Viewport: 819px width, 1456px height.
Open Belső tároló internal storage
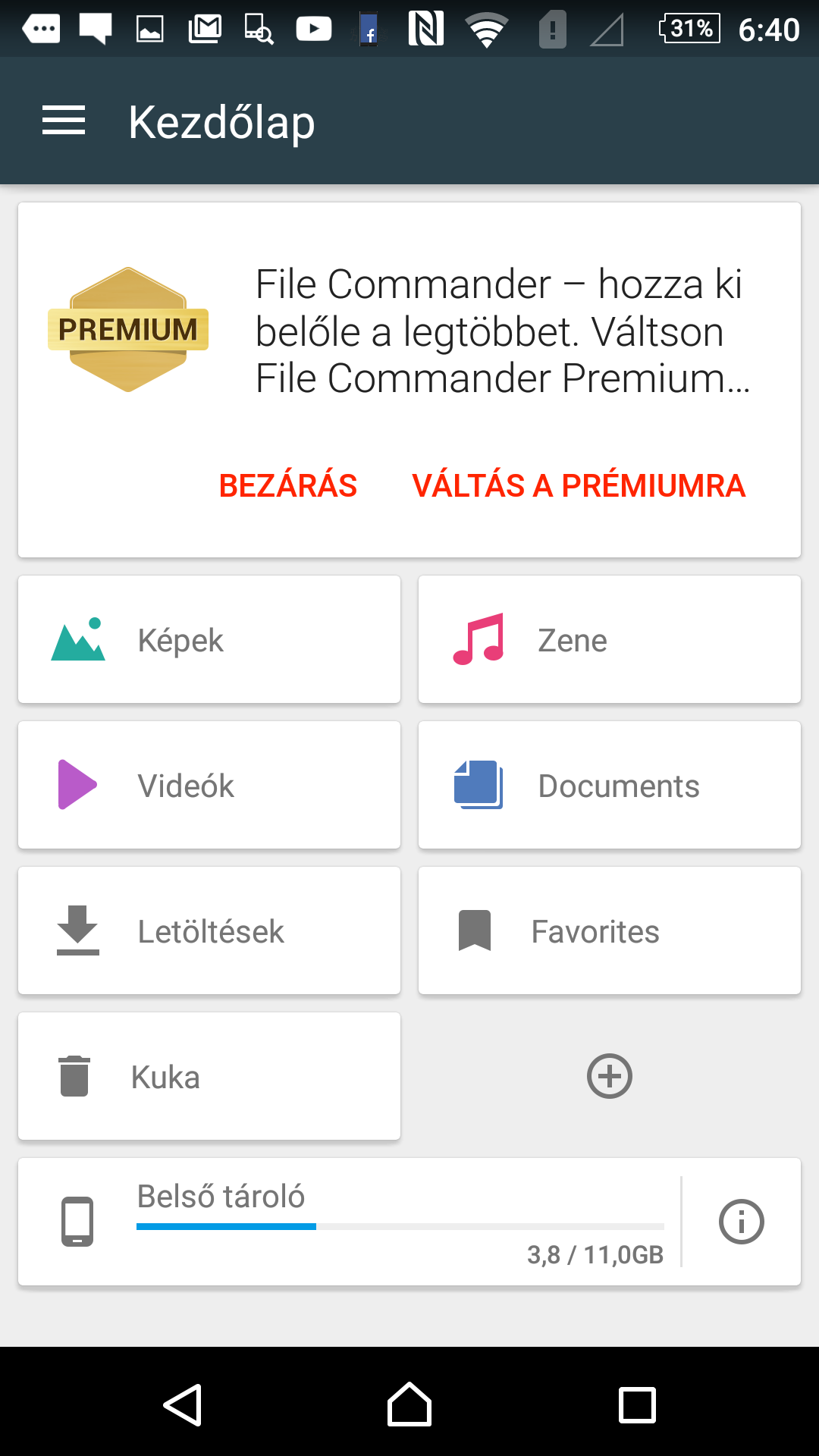click(x=349, y=1222)
